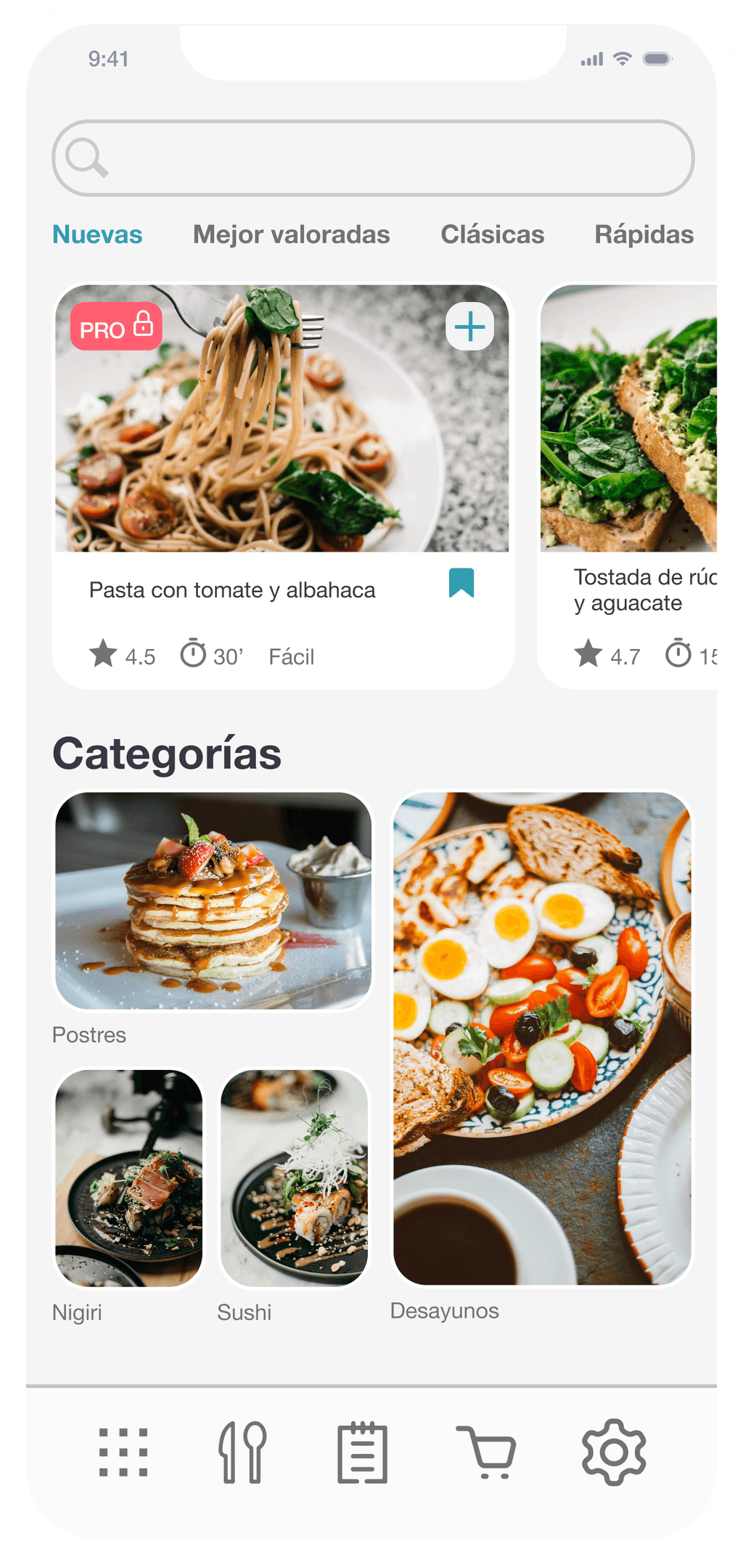Open the Nuevas tab
This screenshot has height=1568, width=743.
point(97,234)
